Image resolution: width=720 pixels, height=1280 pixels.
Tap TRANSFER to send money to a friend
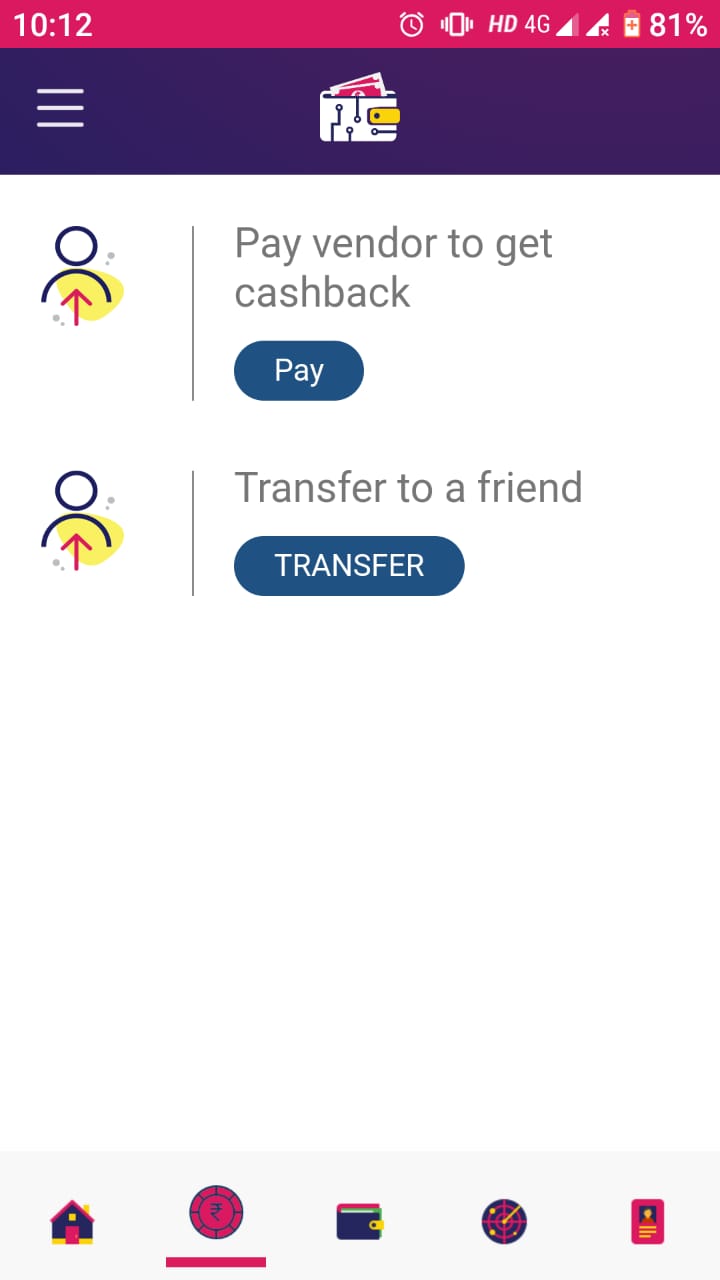(349, 566)
